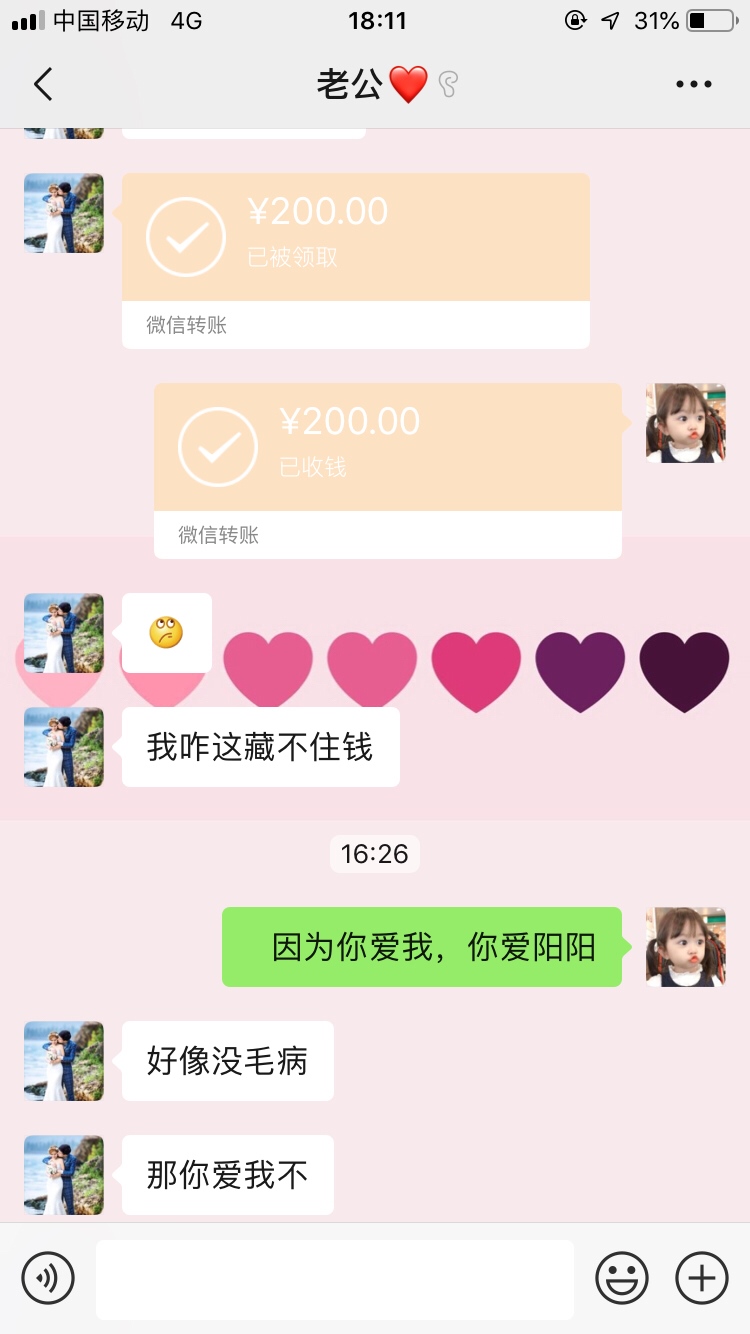This screenshot has width=750, height=1334.
Task: Tap the message text field
Action: (x=335, y=1279)
